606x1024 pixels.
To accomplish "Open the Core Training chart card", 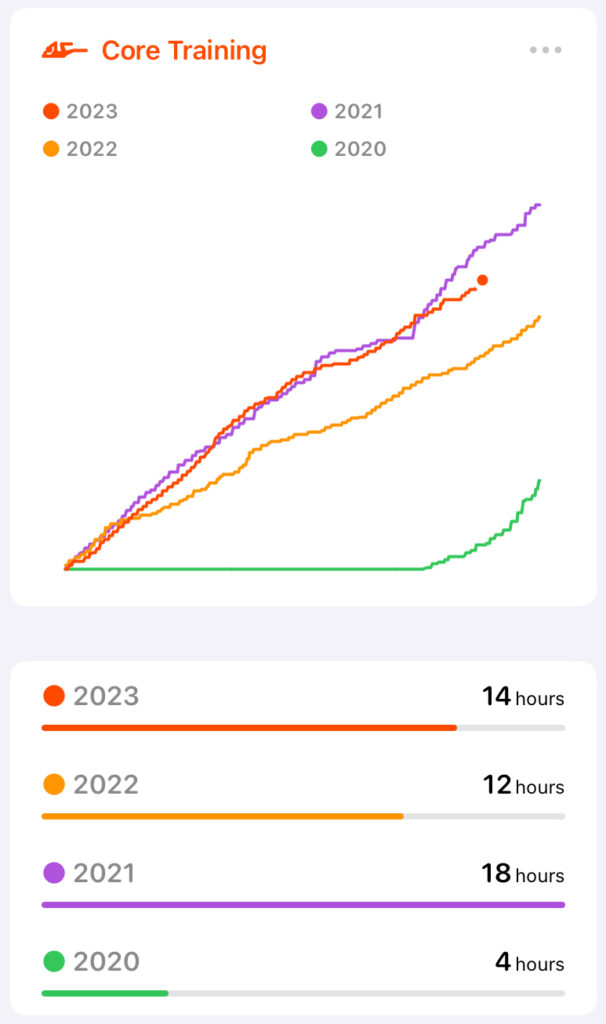I will tap(303, 307).
